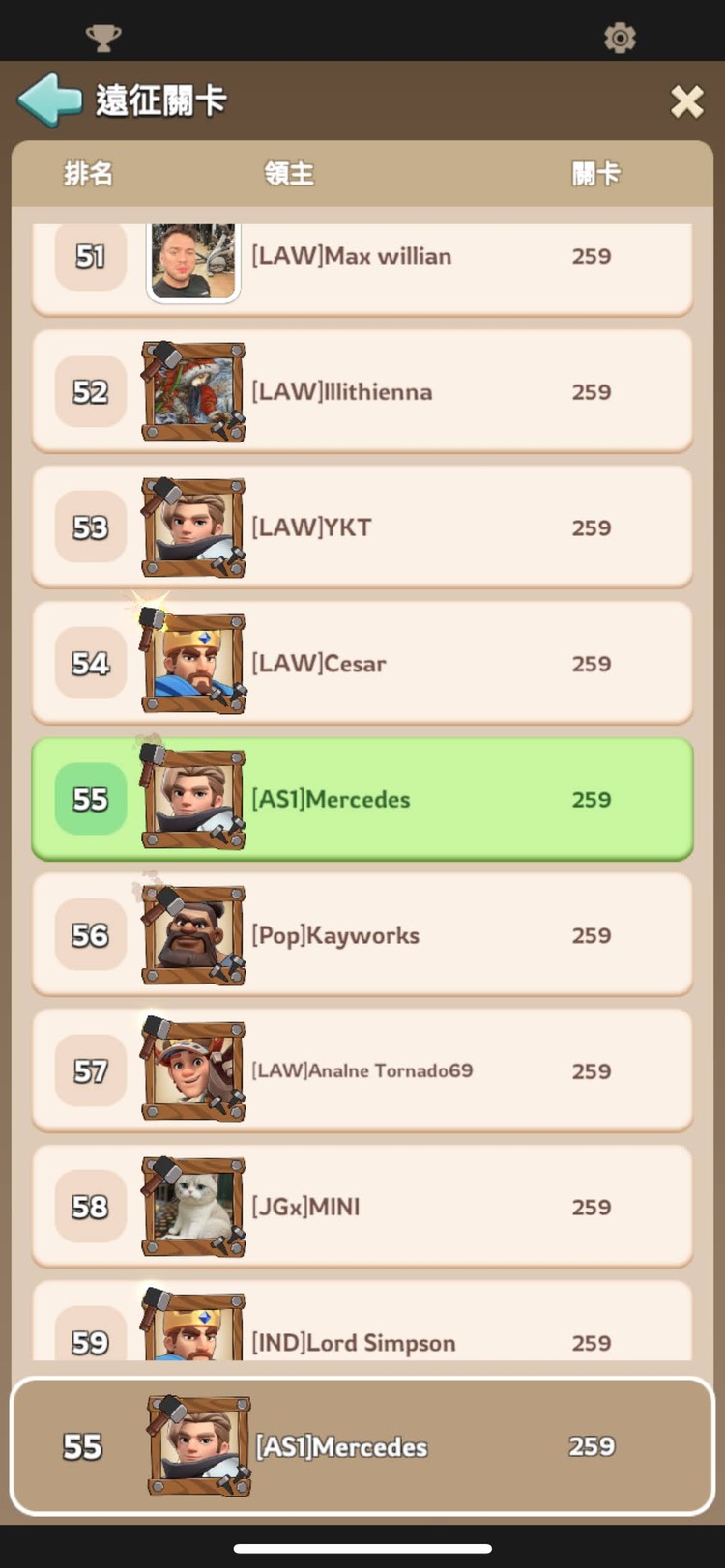The image size is (725, 1568).
Task: Select the [JGx]MINI cat avatar row
Action: 362,1207
